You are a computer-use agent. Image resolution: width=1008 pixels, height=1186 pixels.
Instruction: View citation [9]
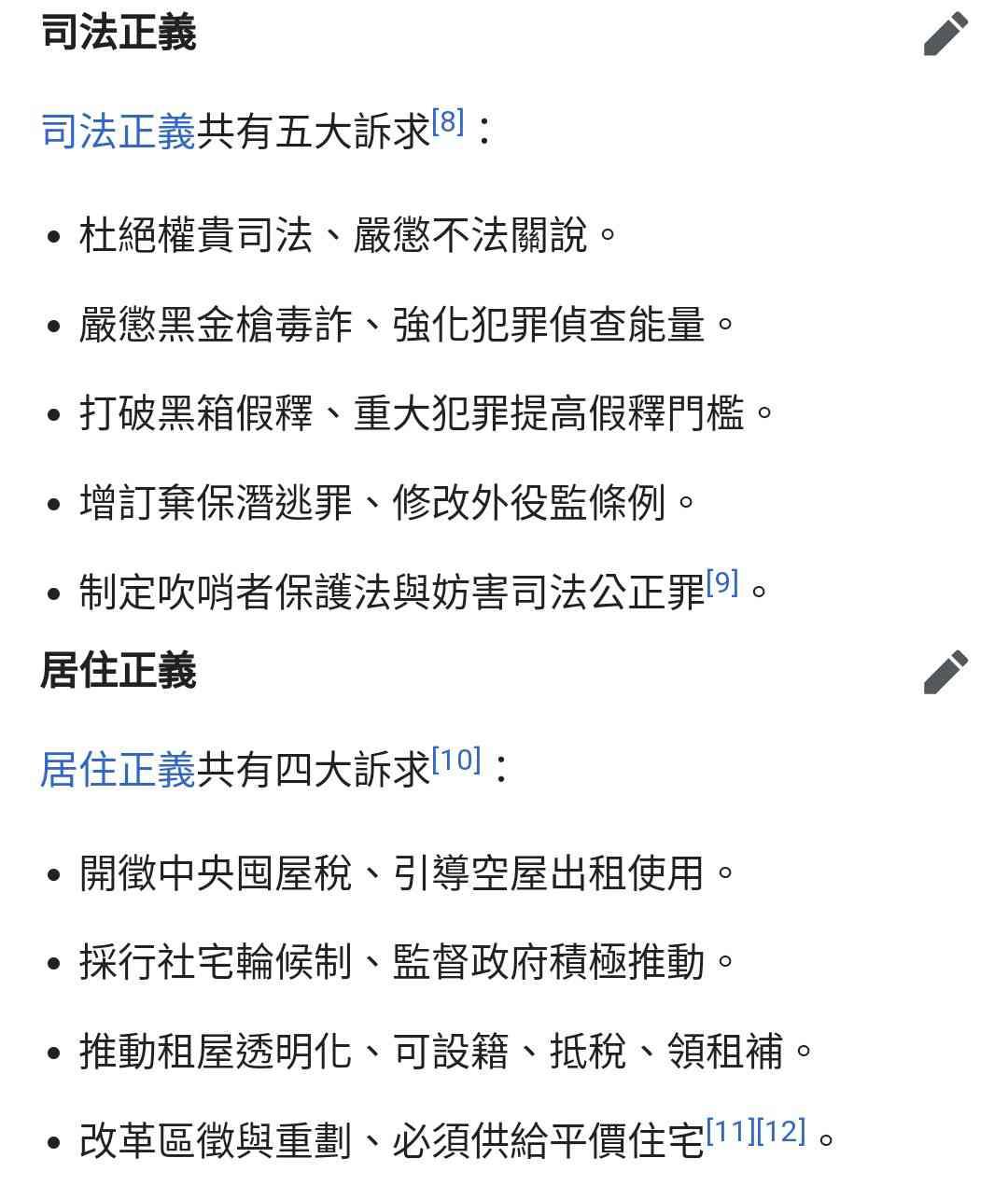tap(722, 583)
